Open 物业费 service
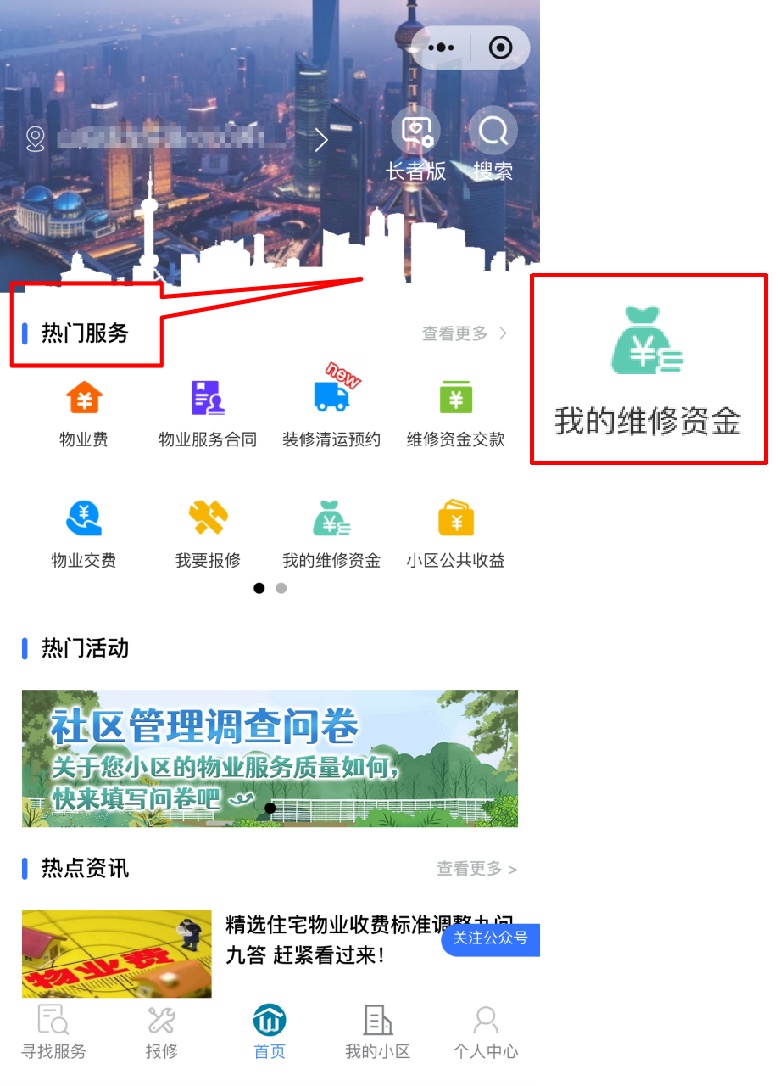Image resolution: width=778 pixels, height=1086 pixels. 84,413
